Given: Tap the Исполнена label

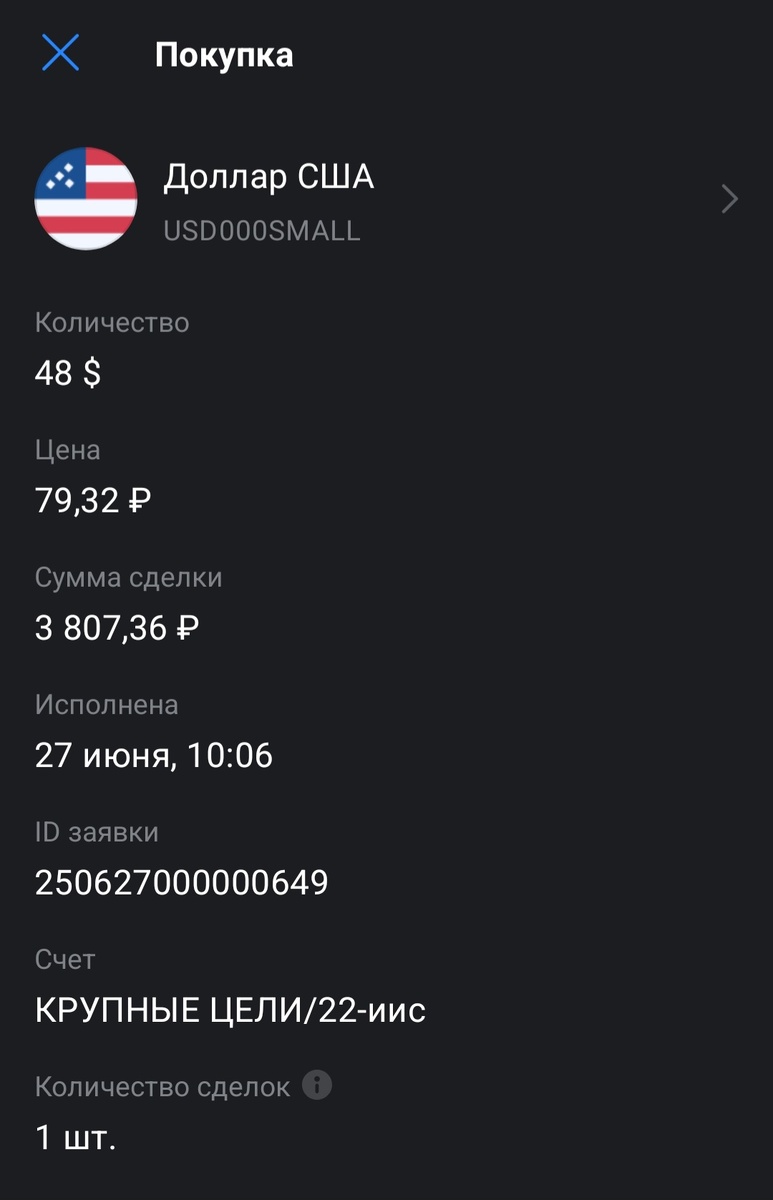Looking at the screenshot, I should point(107,705).
